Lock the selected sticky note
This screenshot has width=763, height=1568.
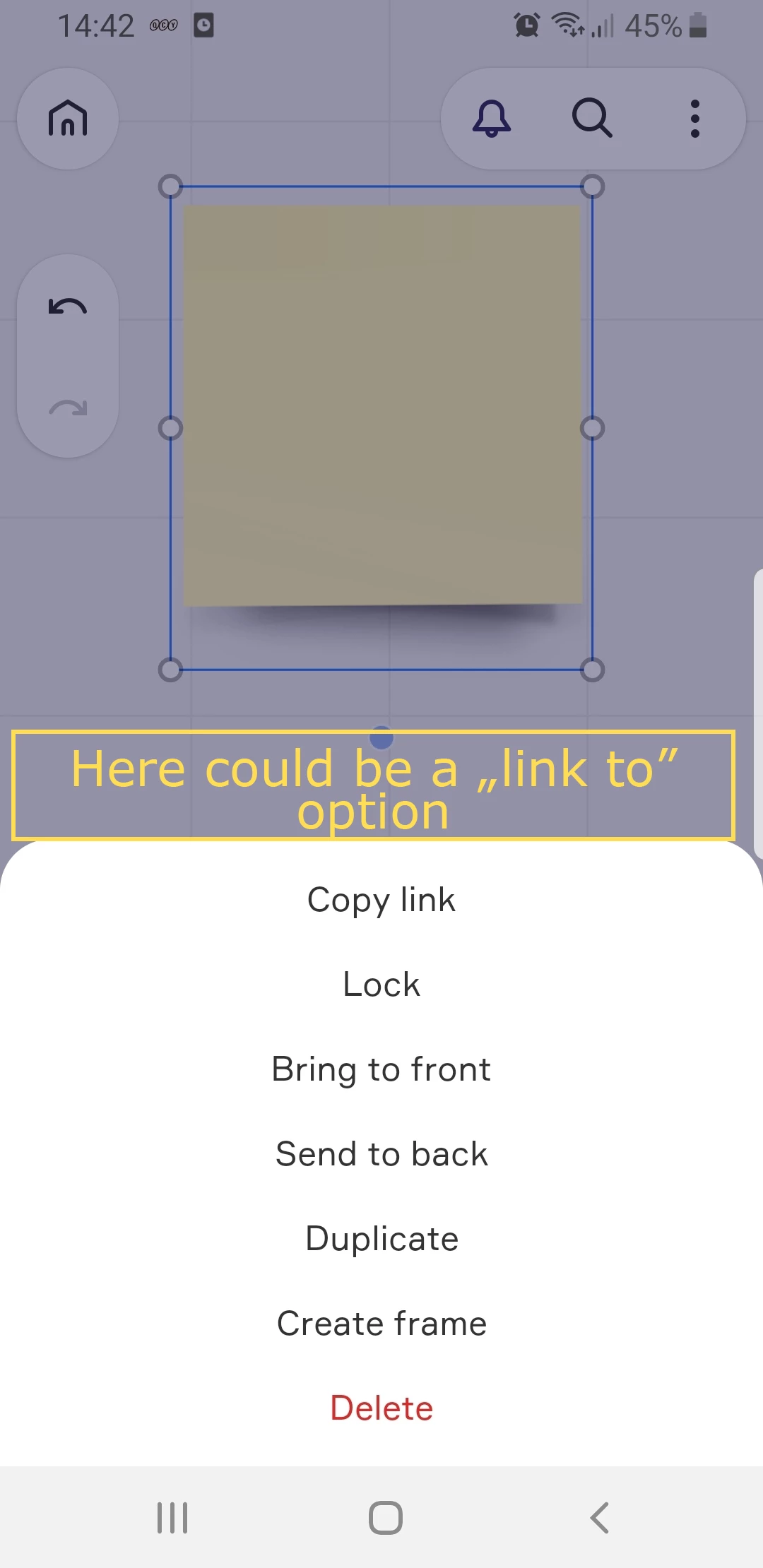click(x=381, y=985)
